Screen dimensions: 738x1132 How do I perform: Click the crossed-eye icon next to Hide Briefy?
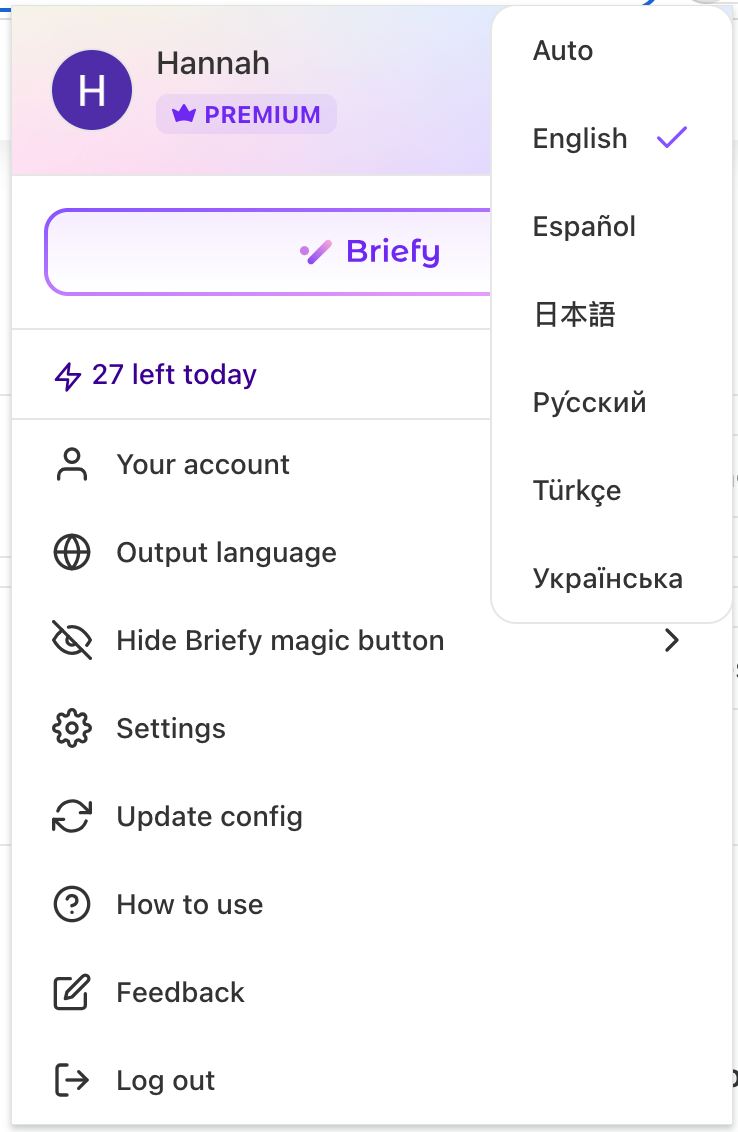click(70, 640)
